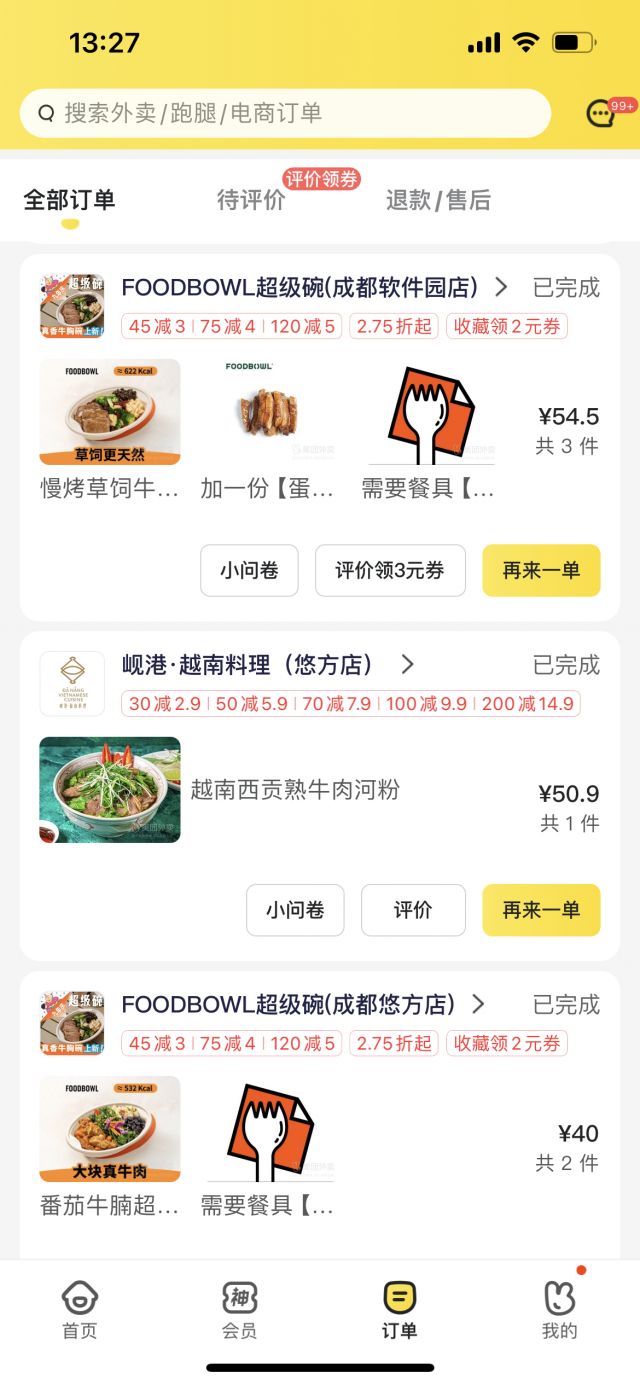Image resolution: width=640 pixels, height=1385 pixels.
Task: Reorder with 再来一单 on the ¥54.5 order
Action: click(x=541, y=571)
